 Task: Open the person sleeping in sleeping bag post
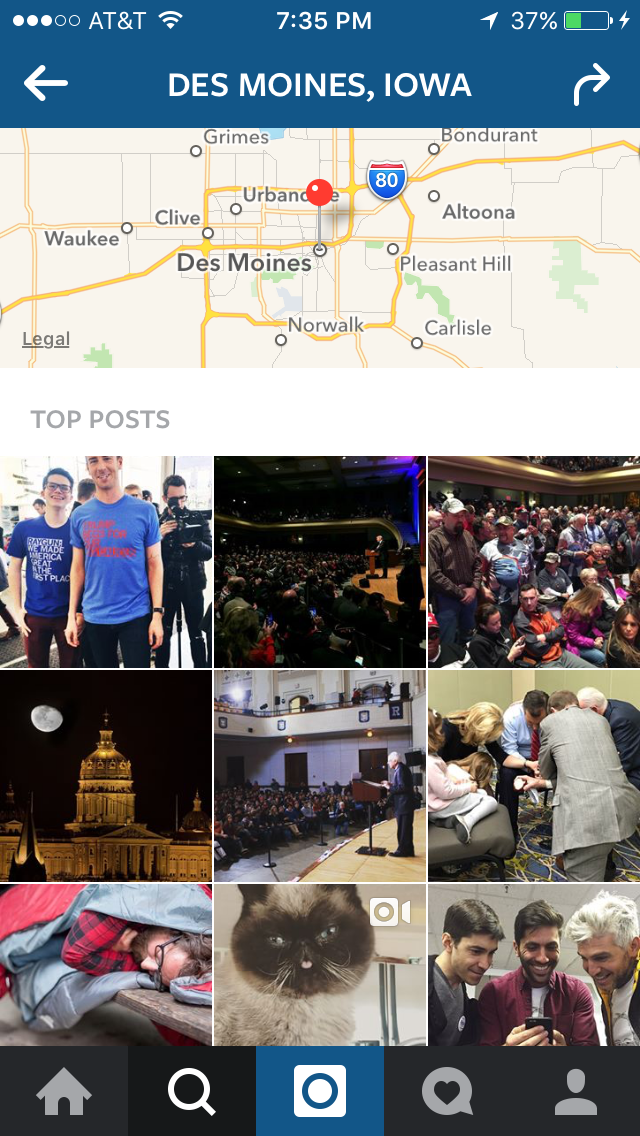pos(106,965)
